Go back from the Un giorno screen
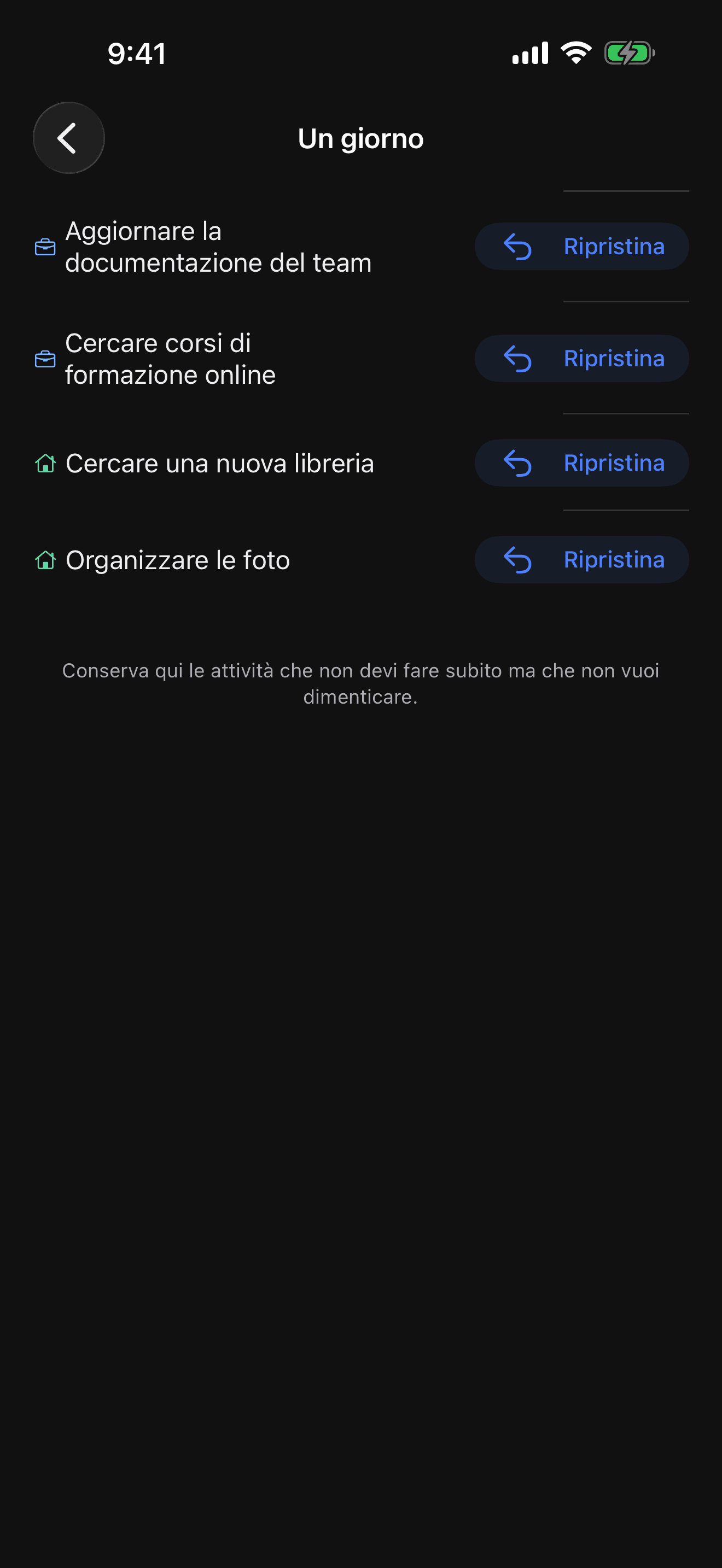 coord(68,138)
